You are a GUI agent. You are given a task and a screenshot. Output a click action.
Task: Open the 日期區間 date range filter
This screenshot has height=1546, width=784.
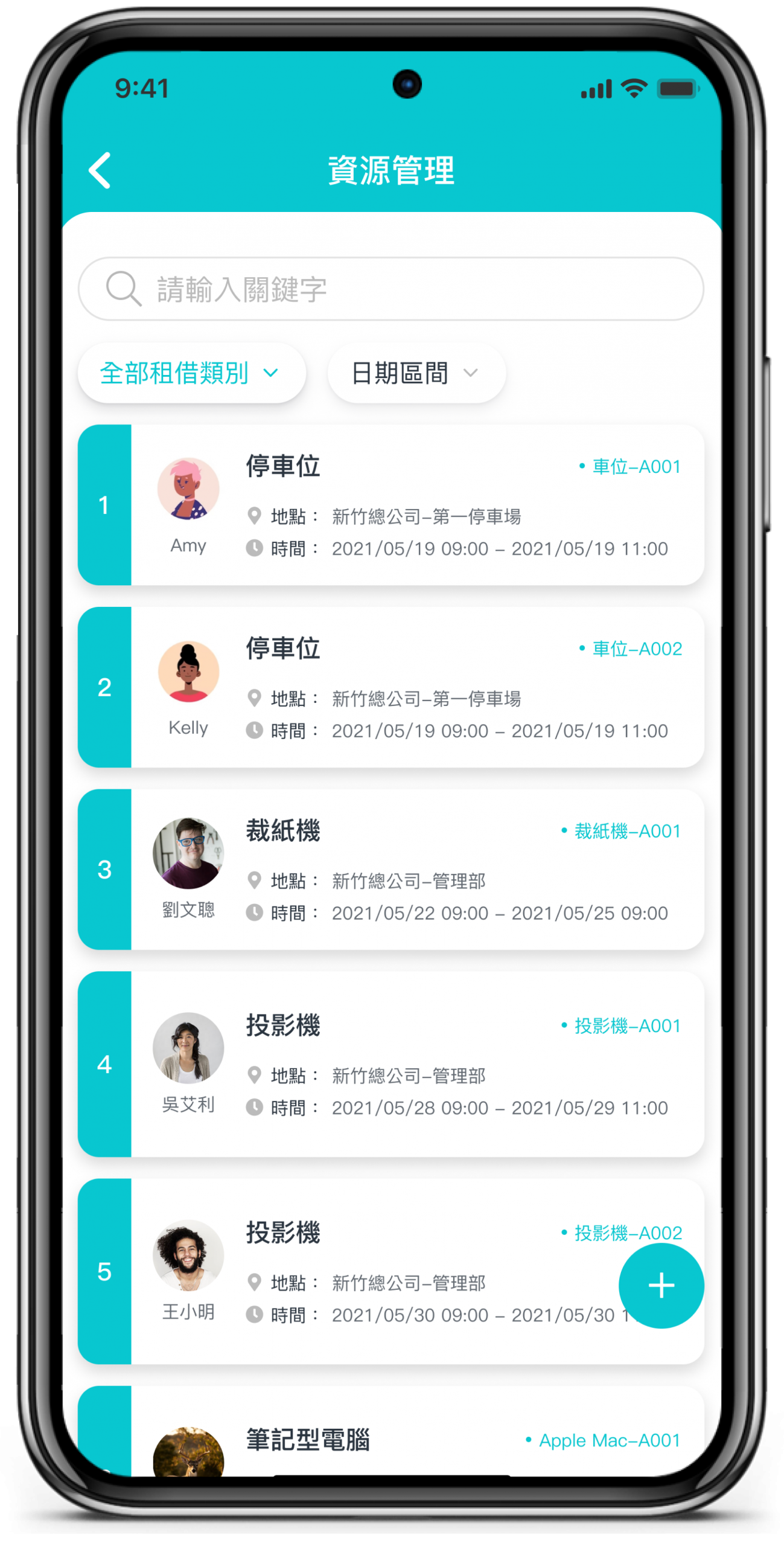click(416, 373)
